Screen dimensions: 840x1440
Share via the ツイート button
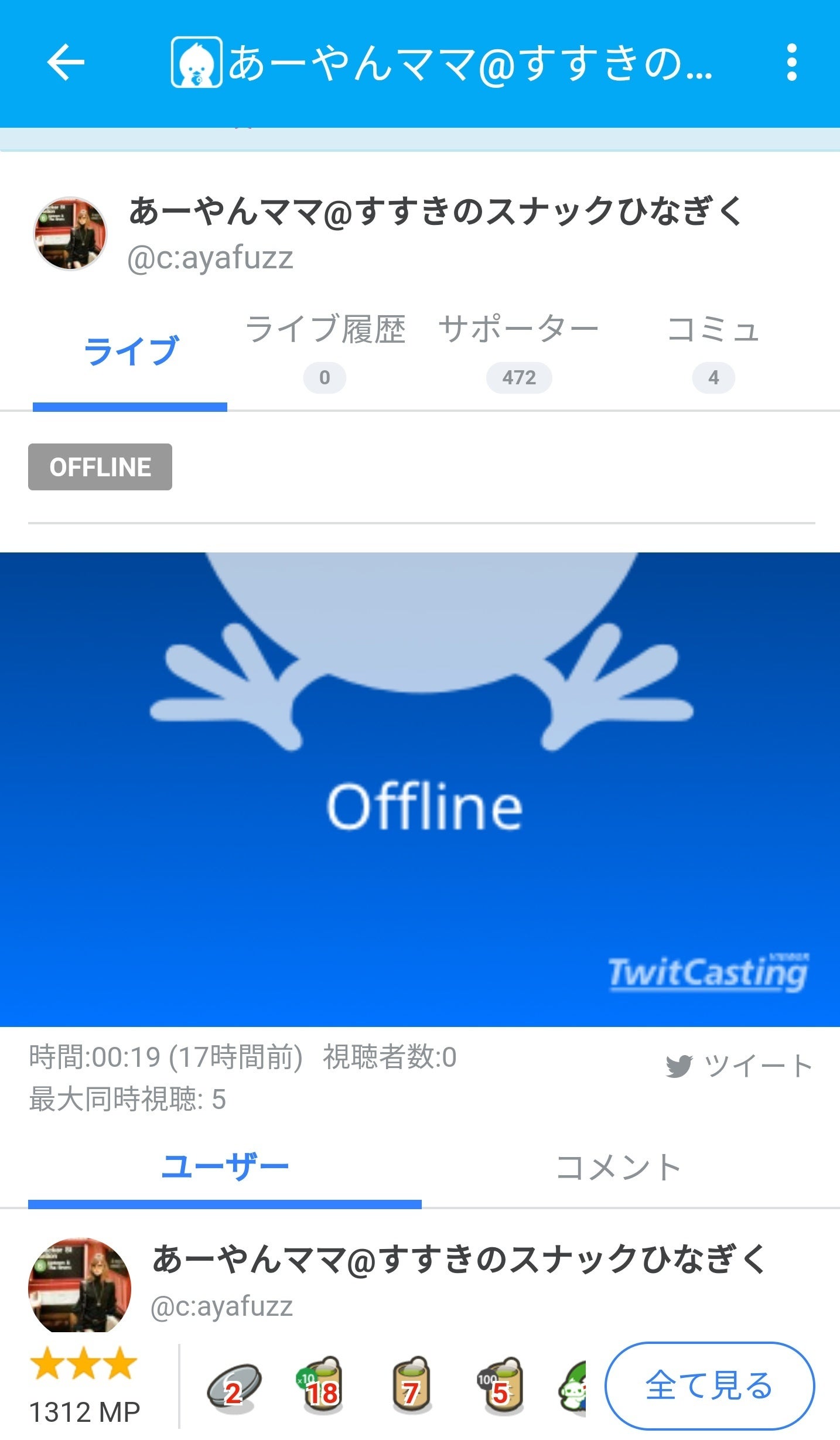(739, 1065)
